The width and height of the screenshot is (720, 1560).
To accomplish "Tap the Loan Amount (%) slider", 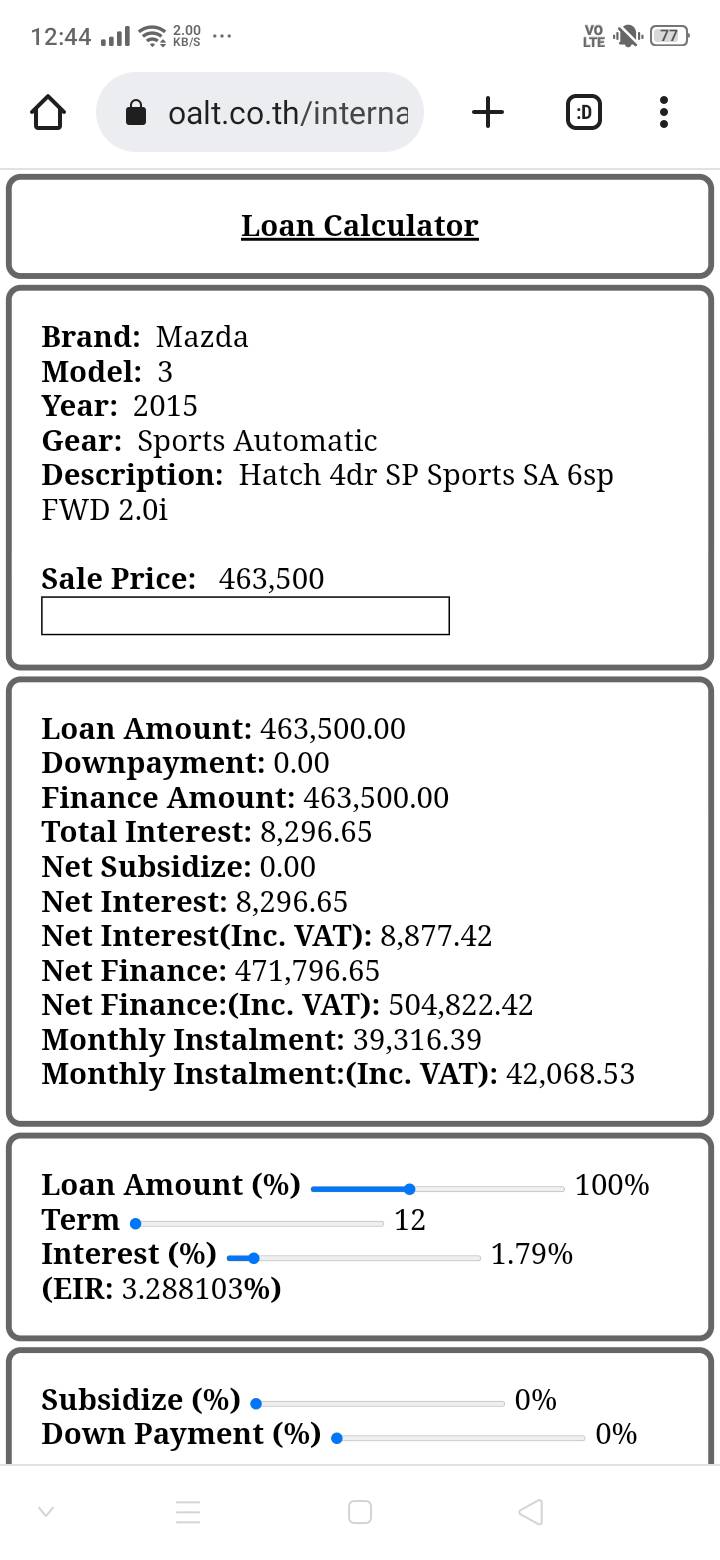I will (438, 1189).
